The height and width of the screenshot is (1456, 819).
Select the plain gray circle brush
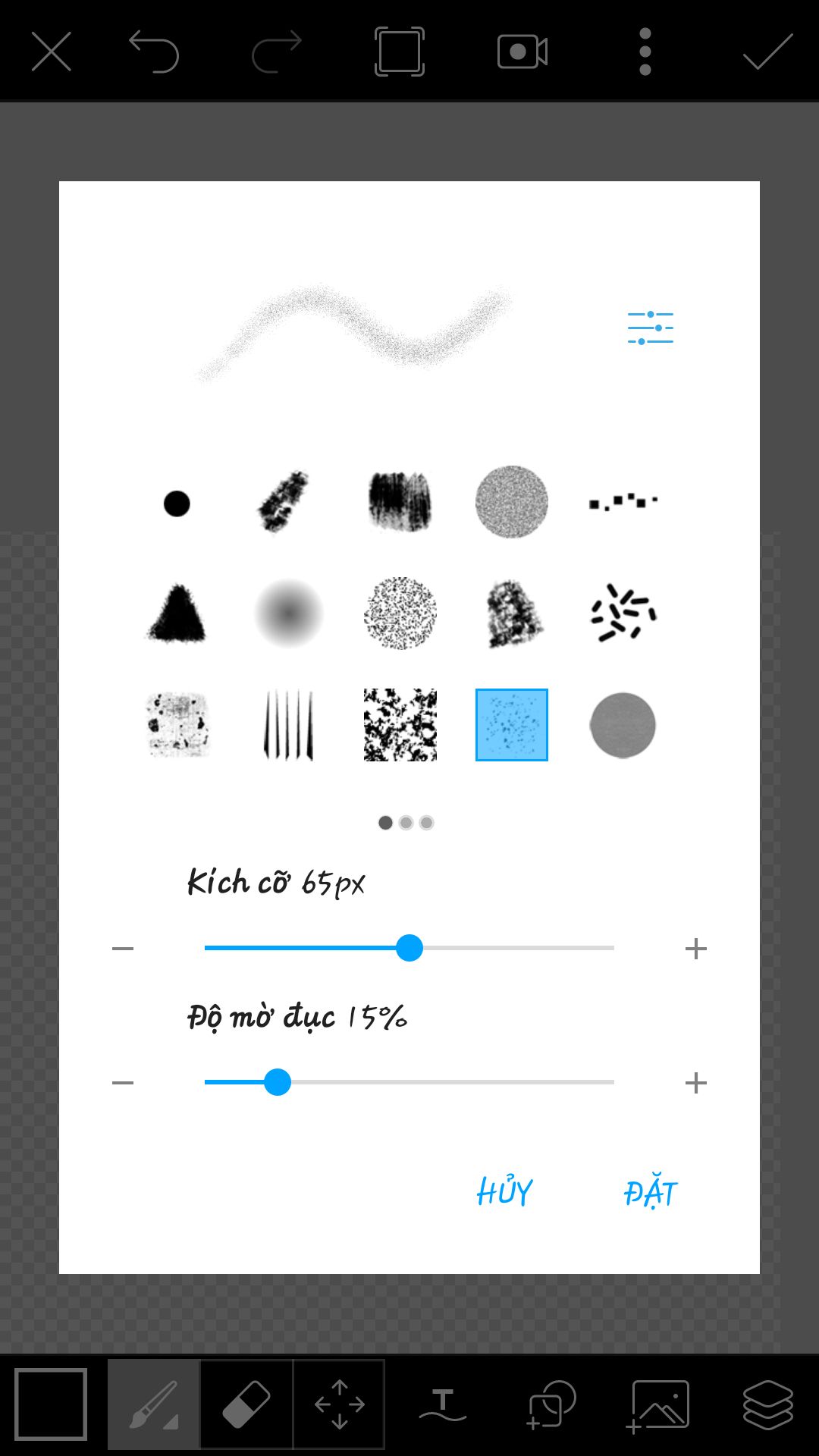click(623, 725)
